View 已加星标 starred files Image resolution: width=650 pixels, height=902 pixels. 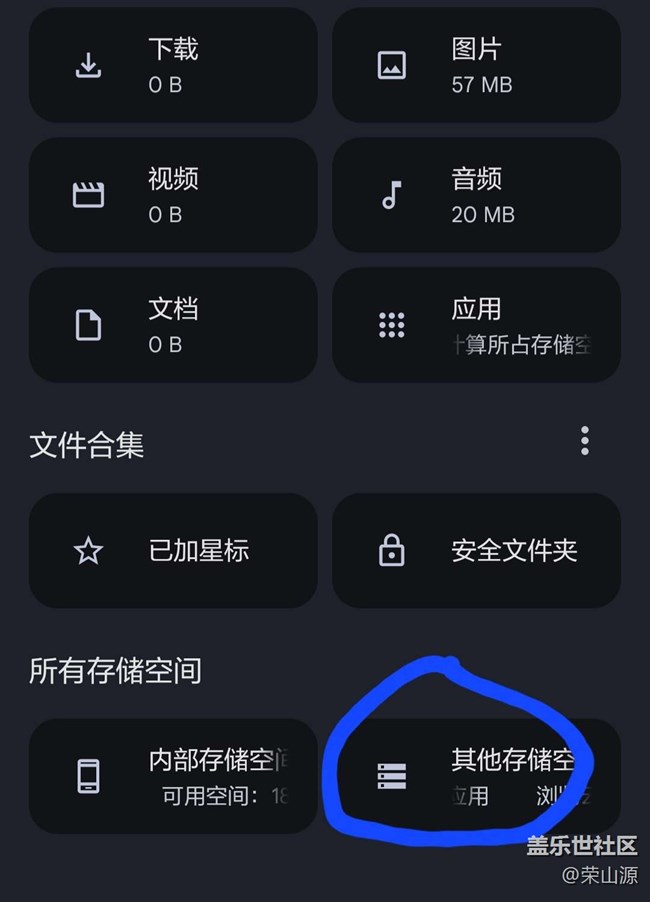point(173,550)
